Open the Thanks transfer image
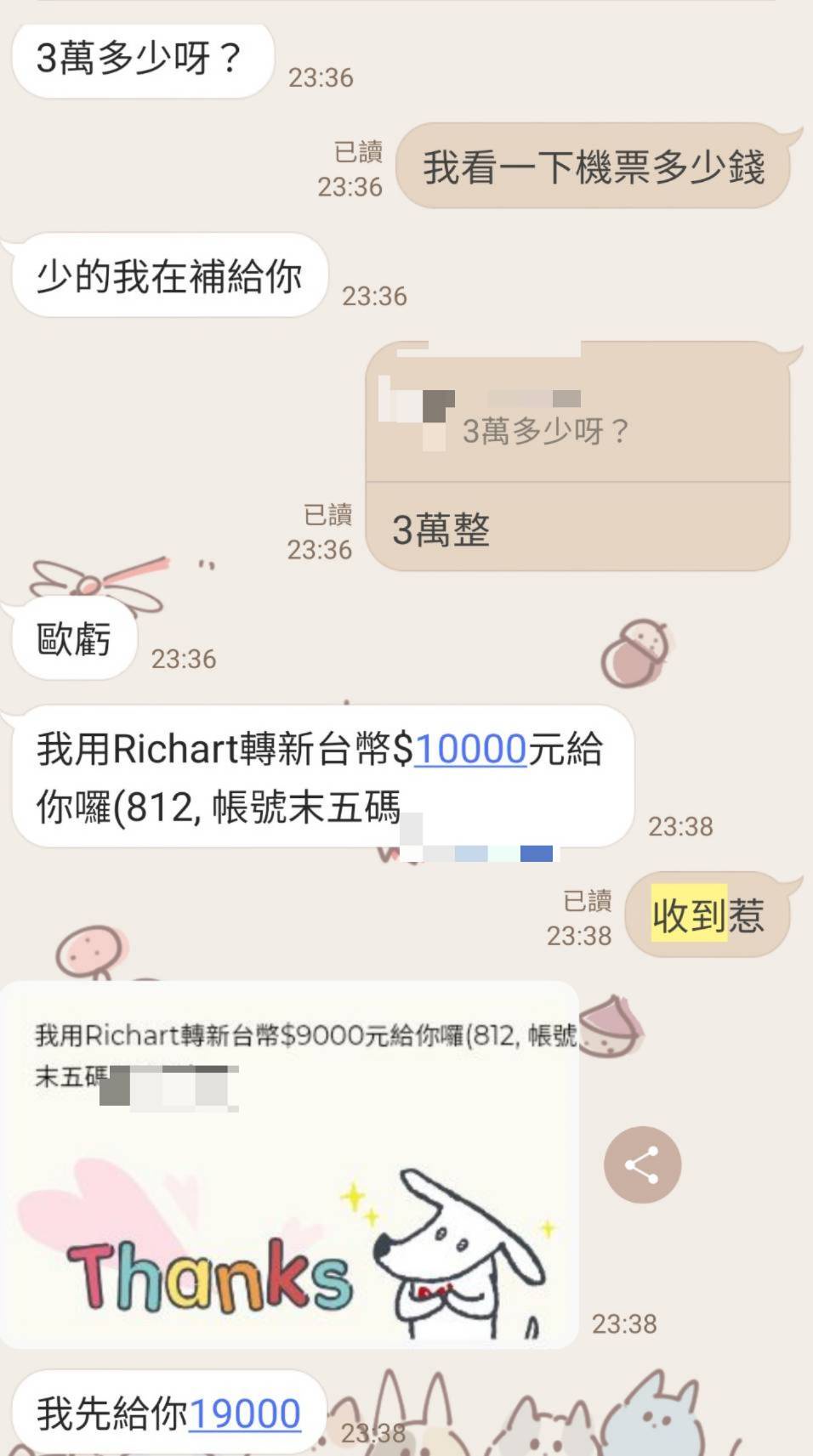This screenshot has height=1456, width=813. [x=289, y=1164]
